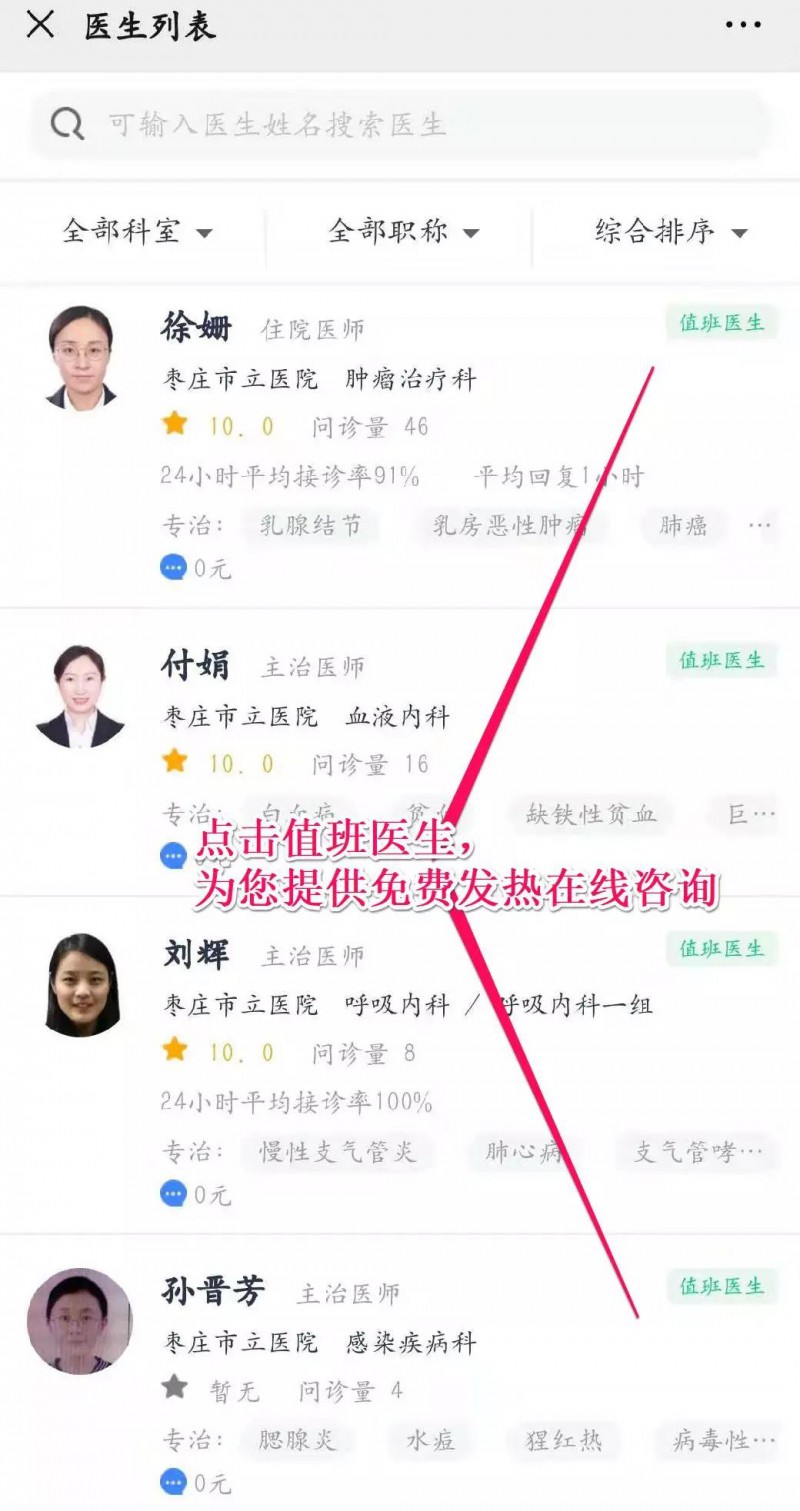Close the doctor list page
800x1511 pixels.
click(x=40, y=25)
